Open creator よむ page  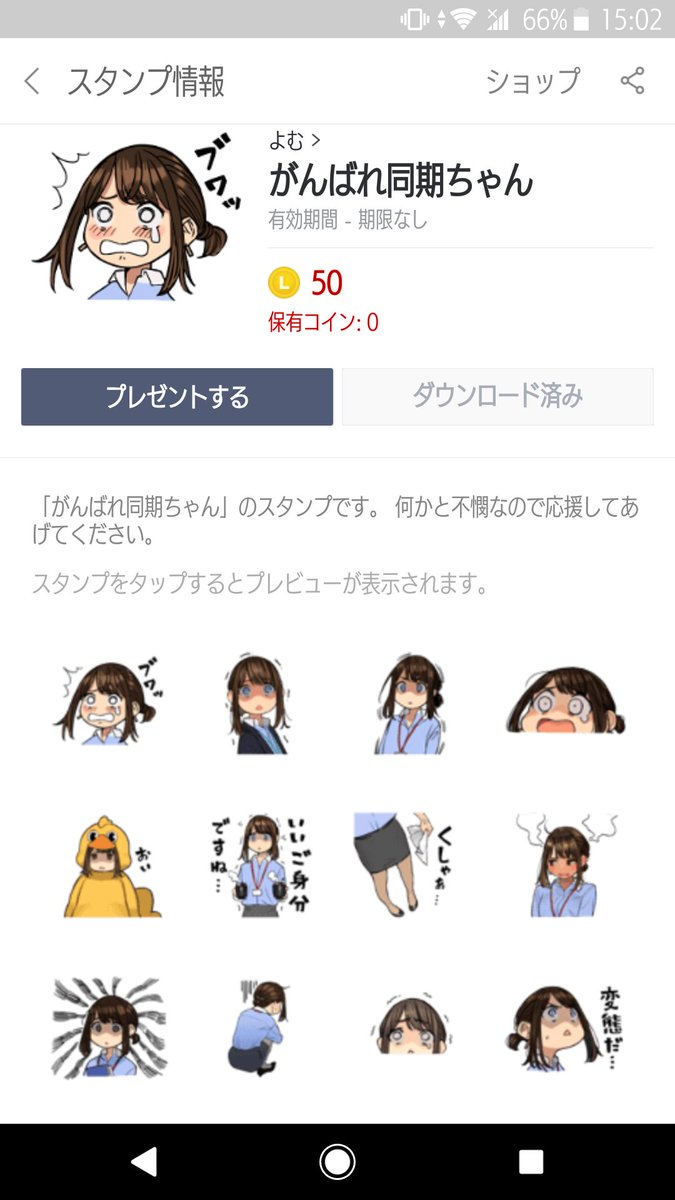(294, 141)
